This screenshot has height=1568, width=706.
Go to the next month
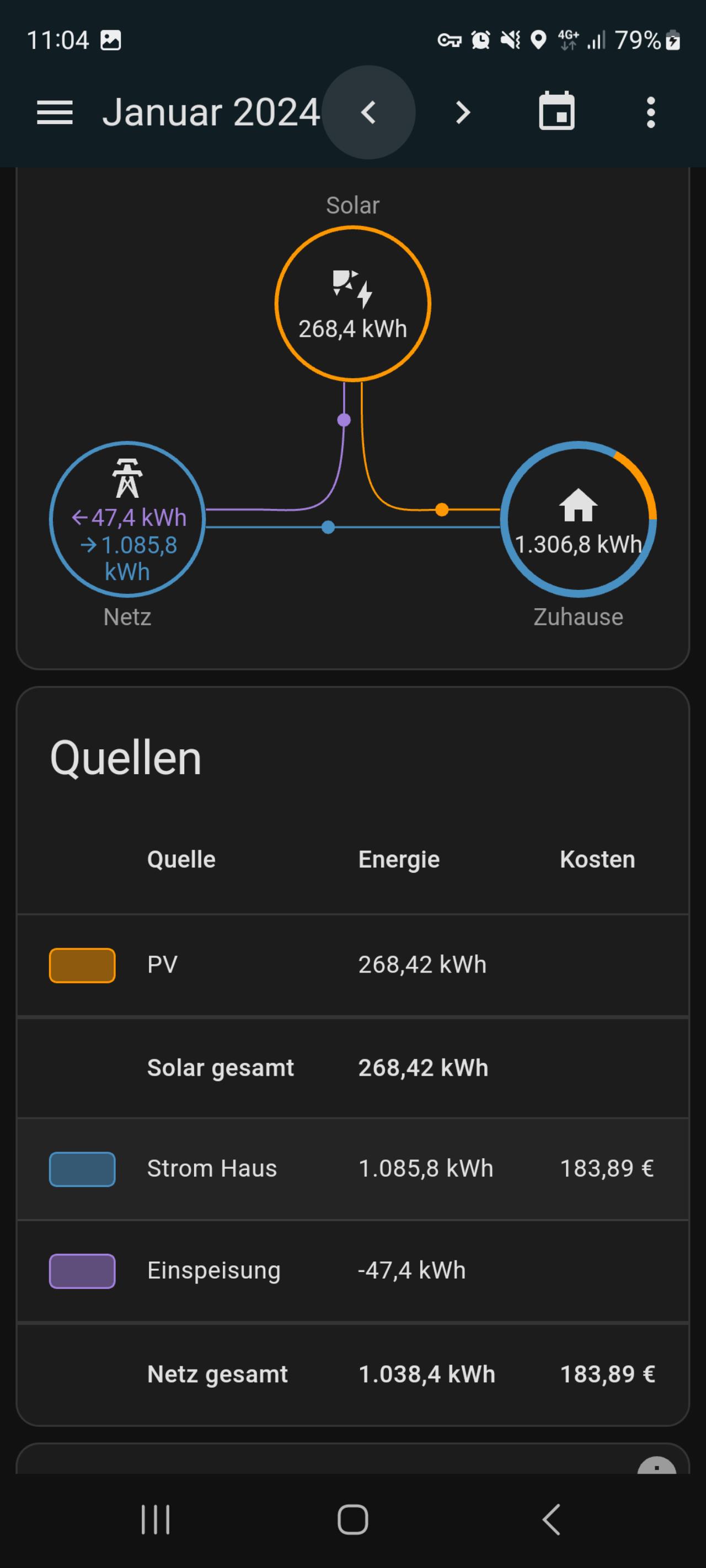pyautogui.click(x=463, y=112)
